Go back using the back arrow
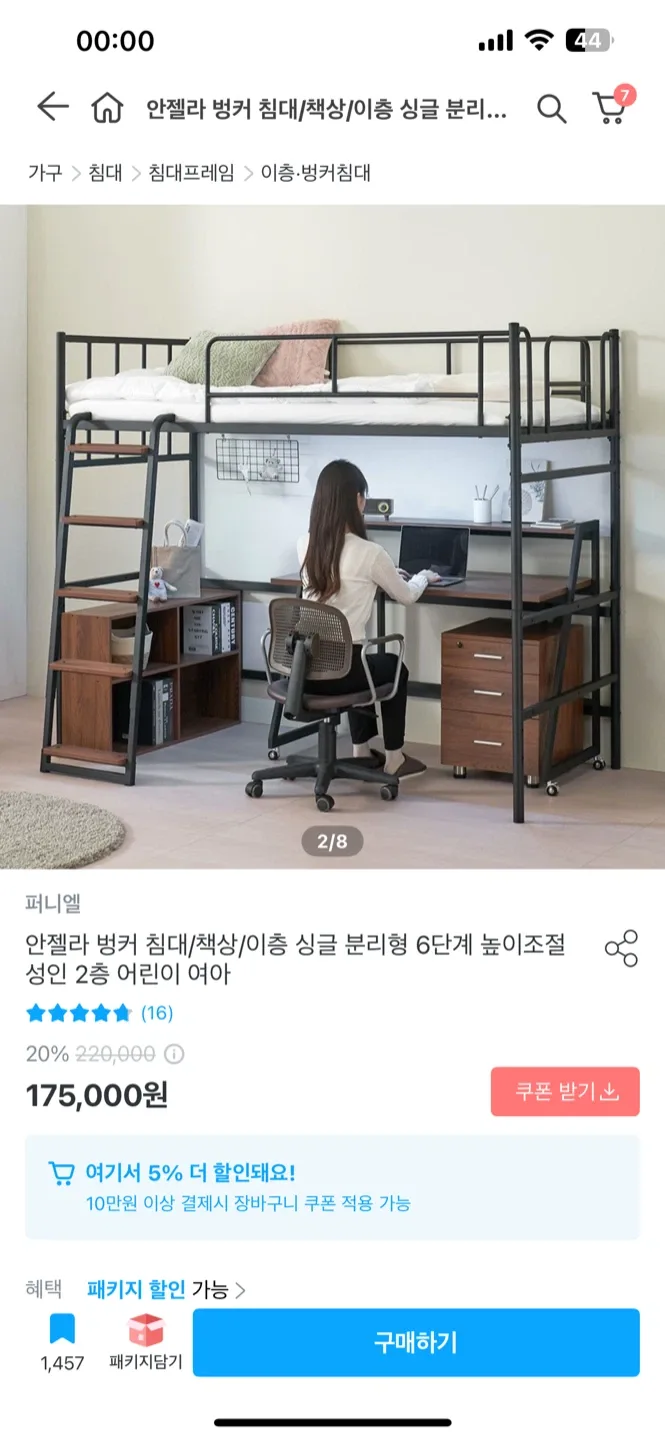665x1440 pixels. tap(52, 107)
